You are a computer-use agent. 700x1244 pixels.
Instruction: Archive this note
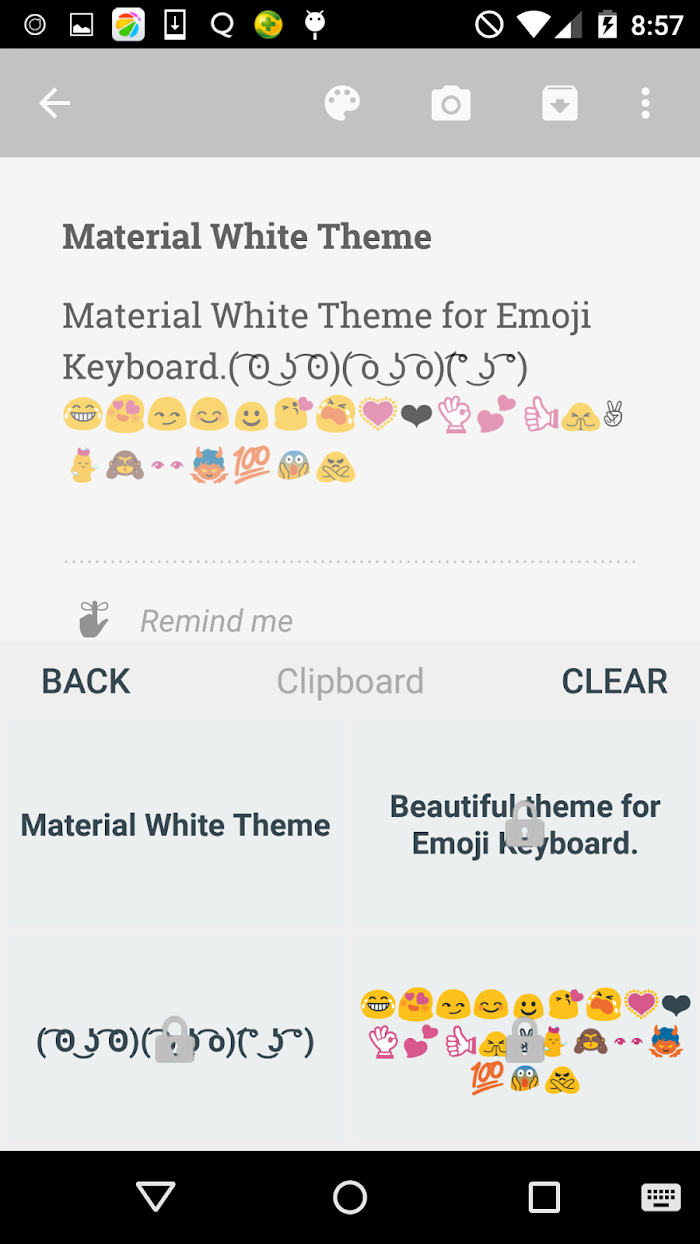[x=560, y=103]
